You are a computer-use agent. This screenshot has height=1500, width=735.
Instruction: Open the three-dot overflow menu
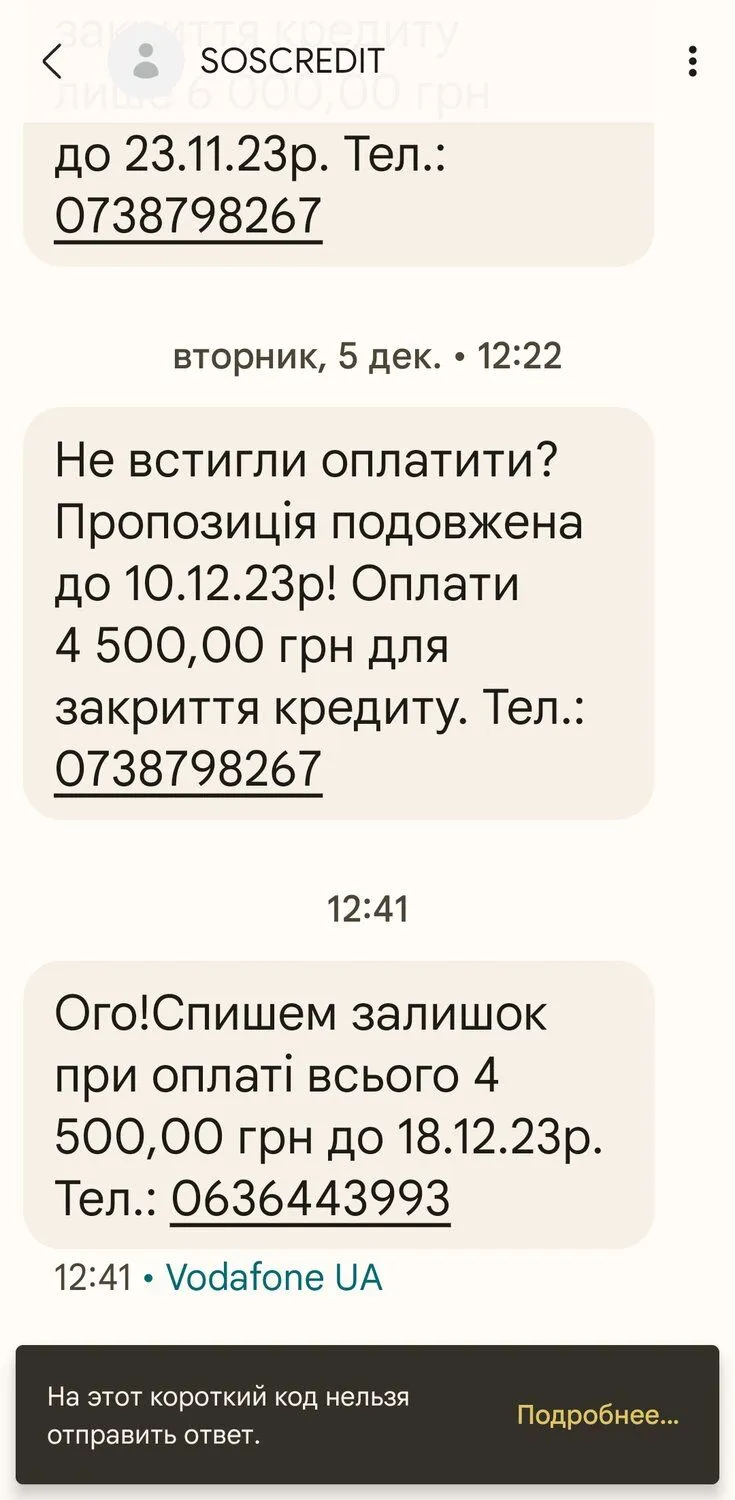point(692,62)
